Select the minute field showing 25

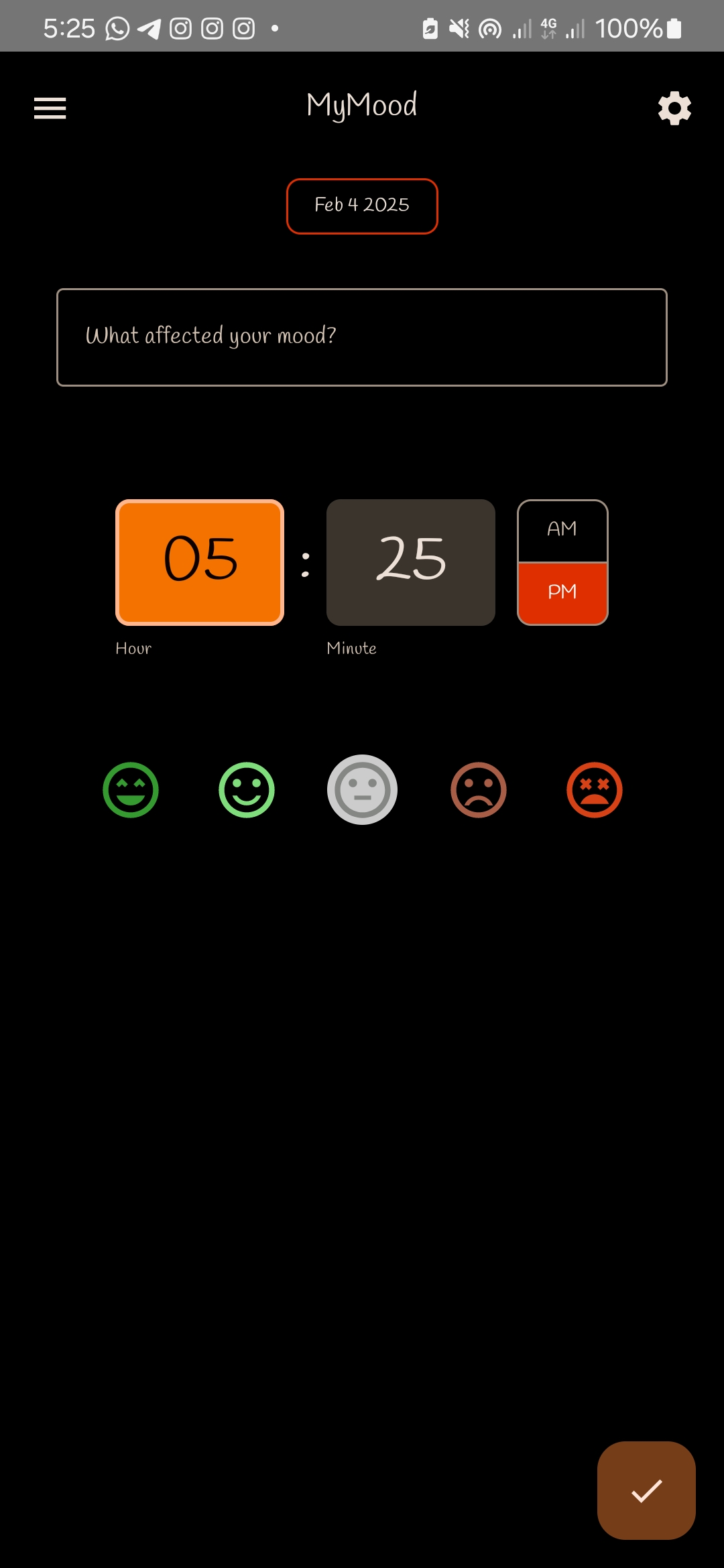[x=411, y=562]
